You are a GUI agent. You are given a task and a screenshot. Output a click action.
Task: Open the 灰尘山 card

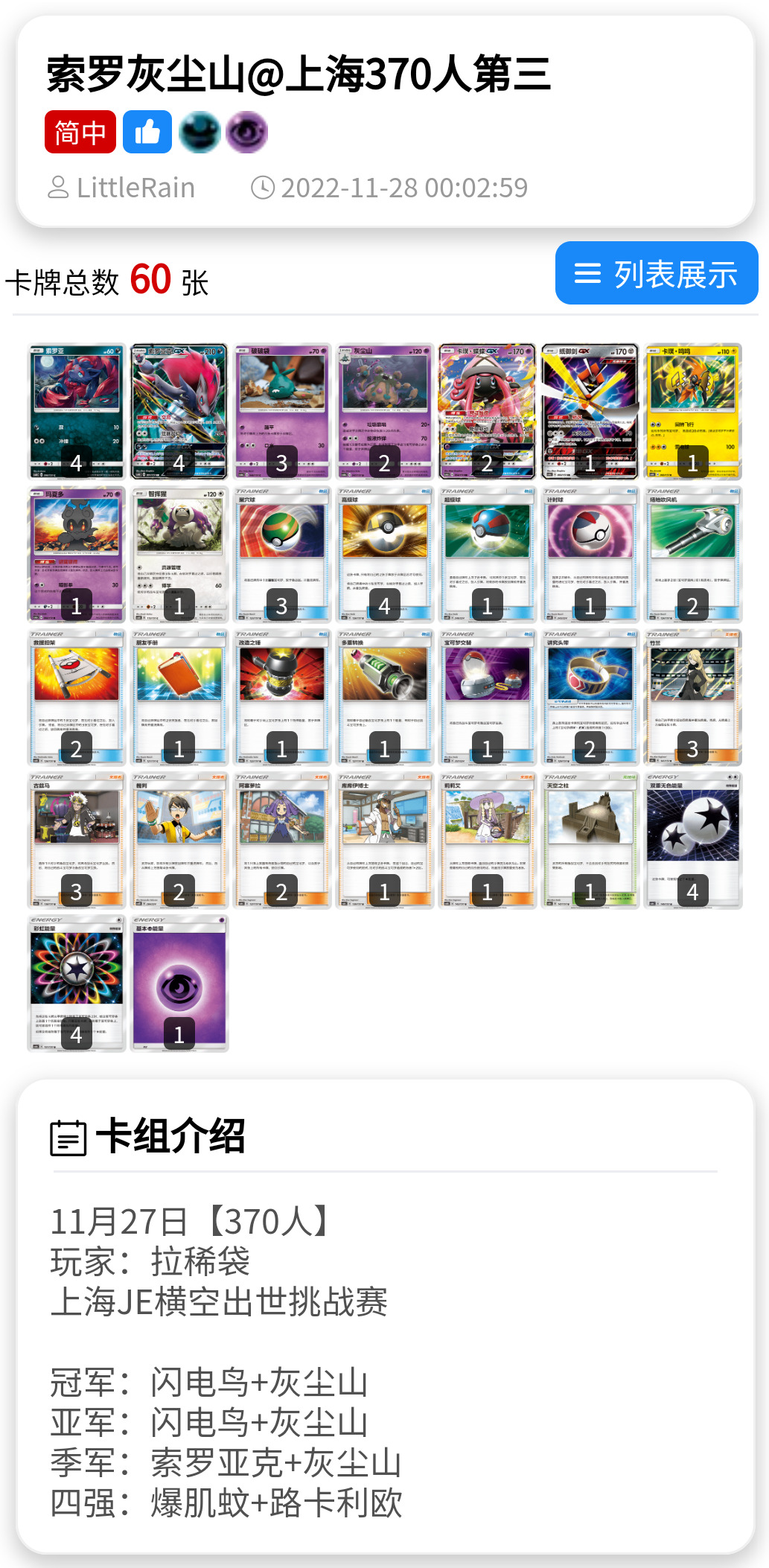coord(385,411)
